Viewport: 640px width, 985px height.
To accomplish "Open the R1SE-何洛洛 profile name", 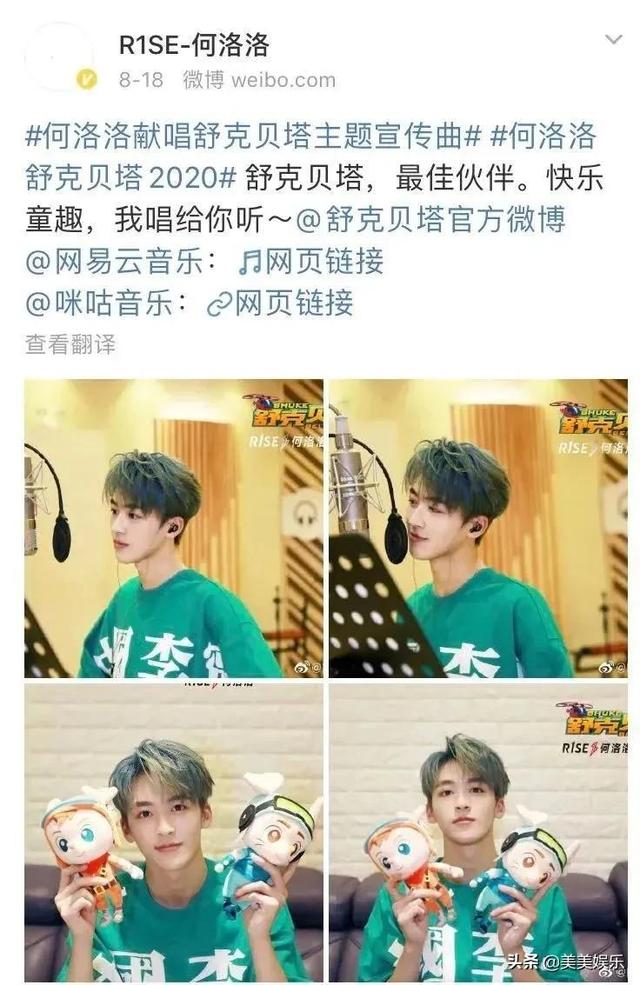I will (193, 43).
